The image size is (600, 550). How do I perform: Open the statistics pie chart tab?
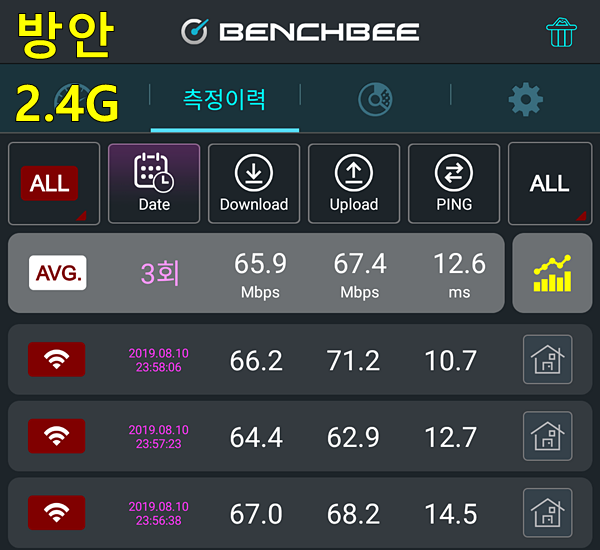point(375,98)
